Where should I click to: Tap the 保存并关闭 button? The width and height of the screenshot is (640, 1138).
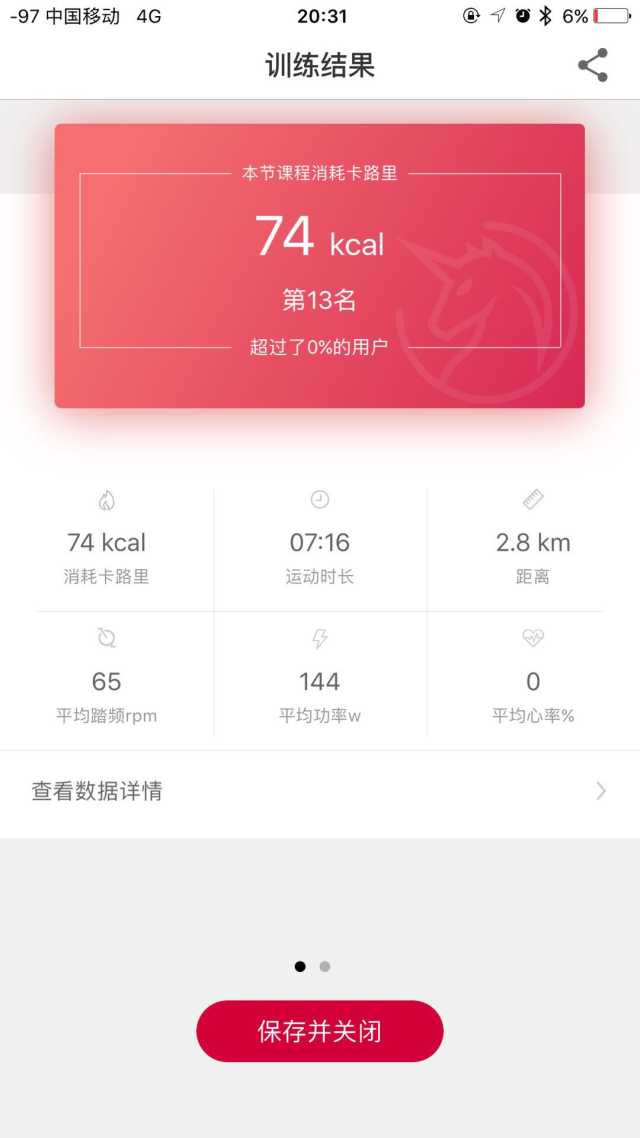(320, 1031)
